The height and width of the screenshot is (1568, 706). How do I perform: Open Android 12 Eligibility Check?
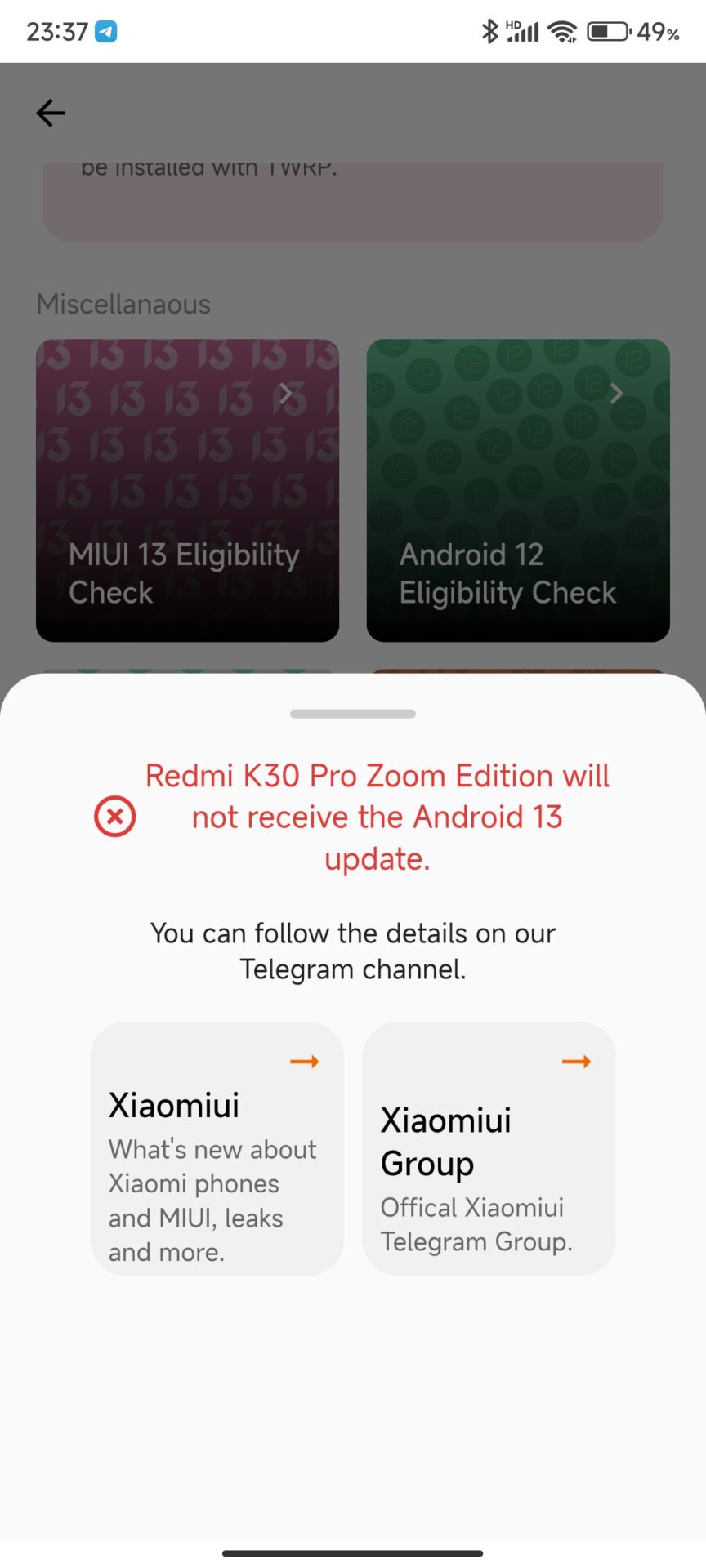[x=518, y=490]
